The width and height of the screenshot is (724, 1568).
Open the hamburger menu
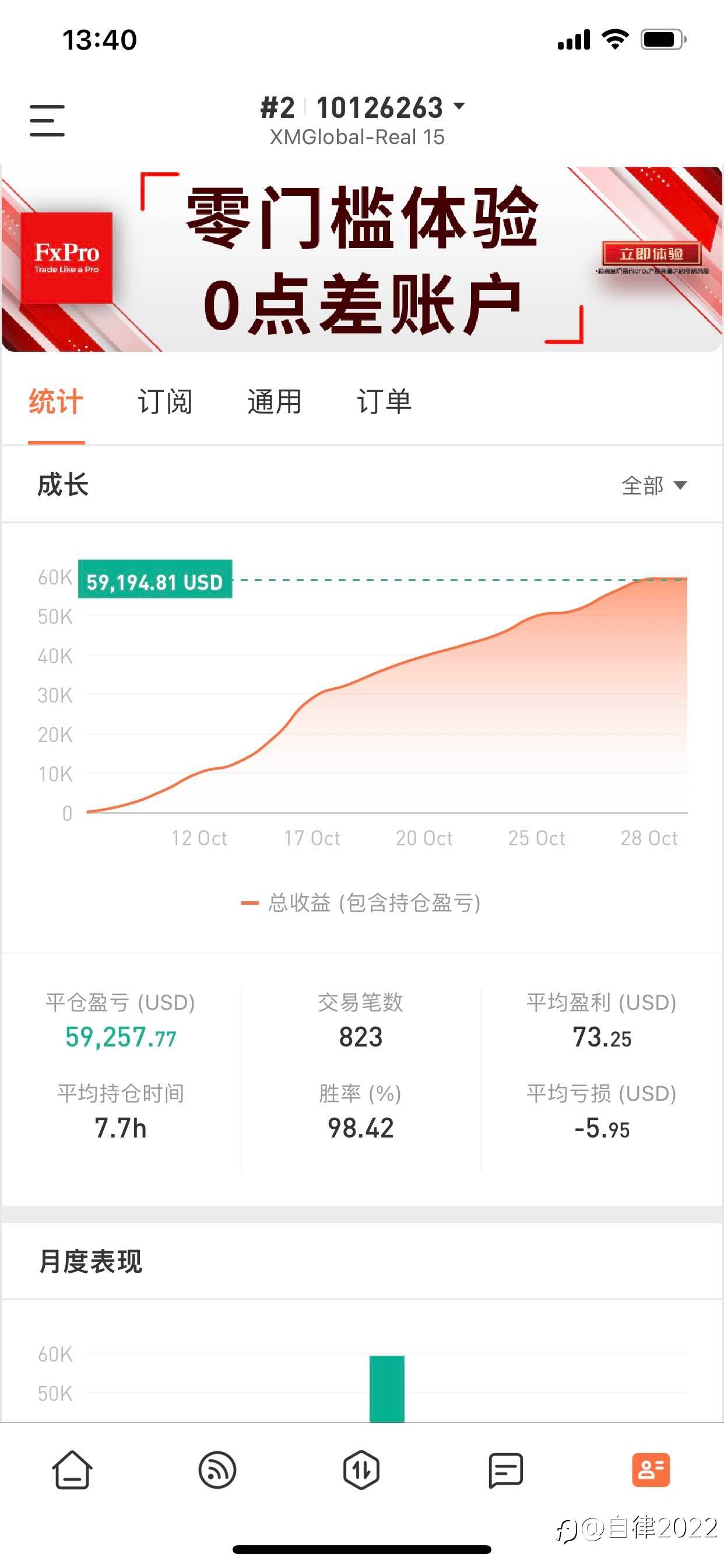(47, 120)
